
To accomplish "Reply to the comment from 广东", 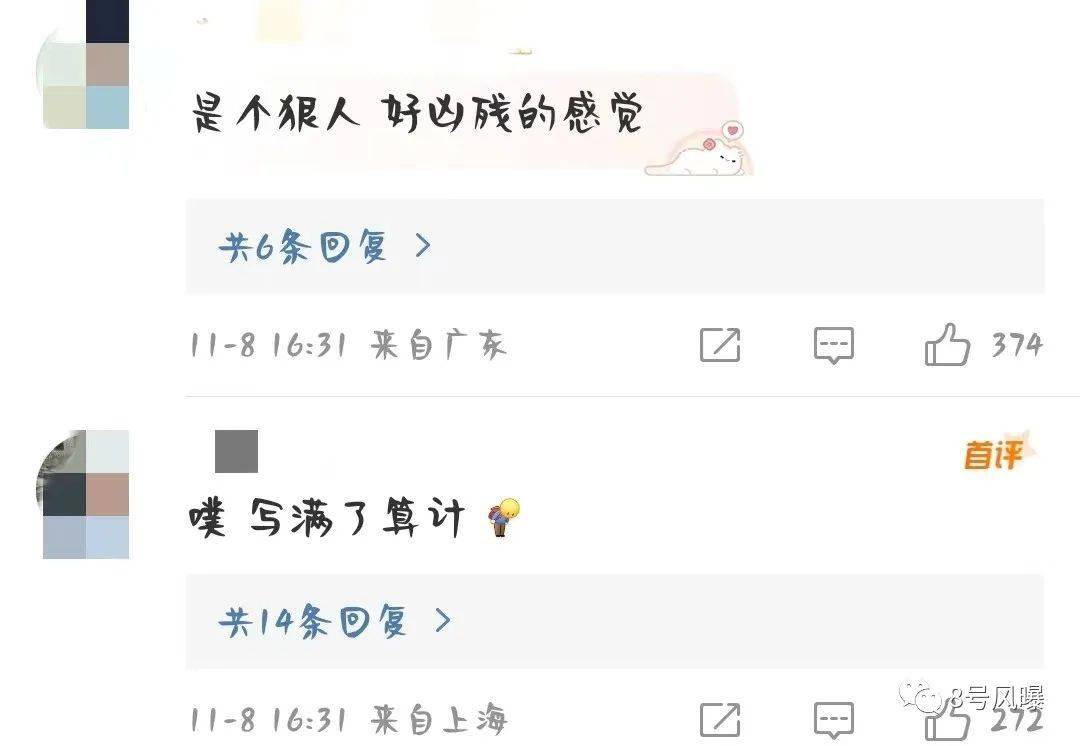I will (833, 346).
